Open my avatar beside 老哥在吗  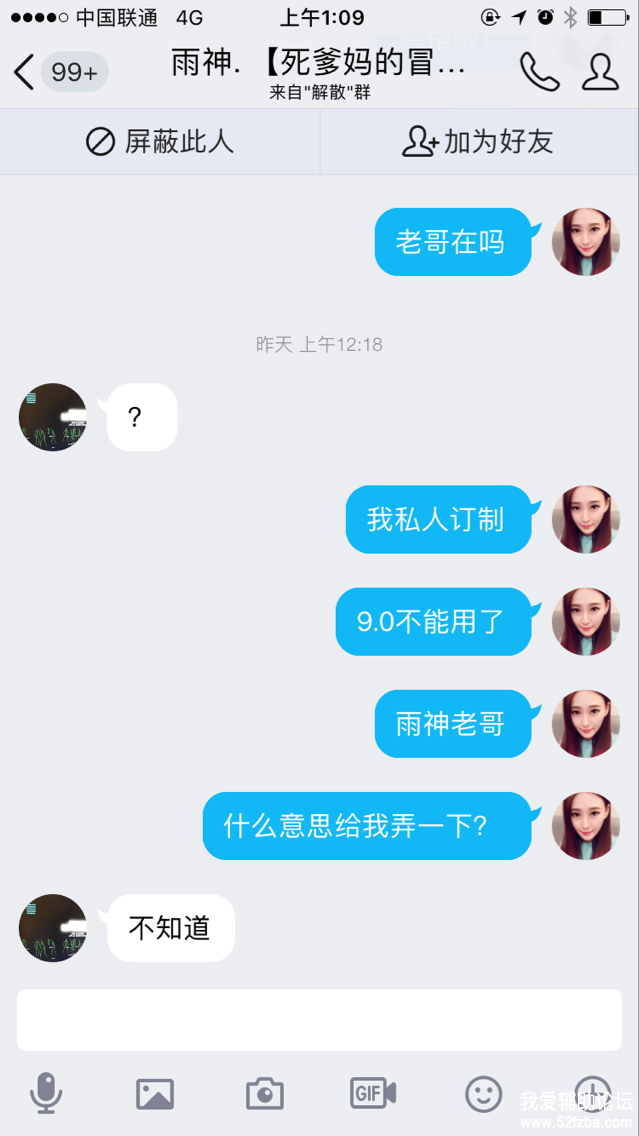(x=586, y=242)
